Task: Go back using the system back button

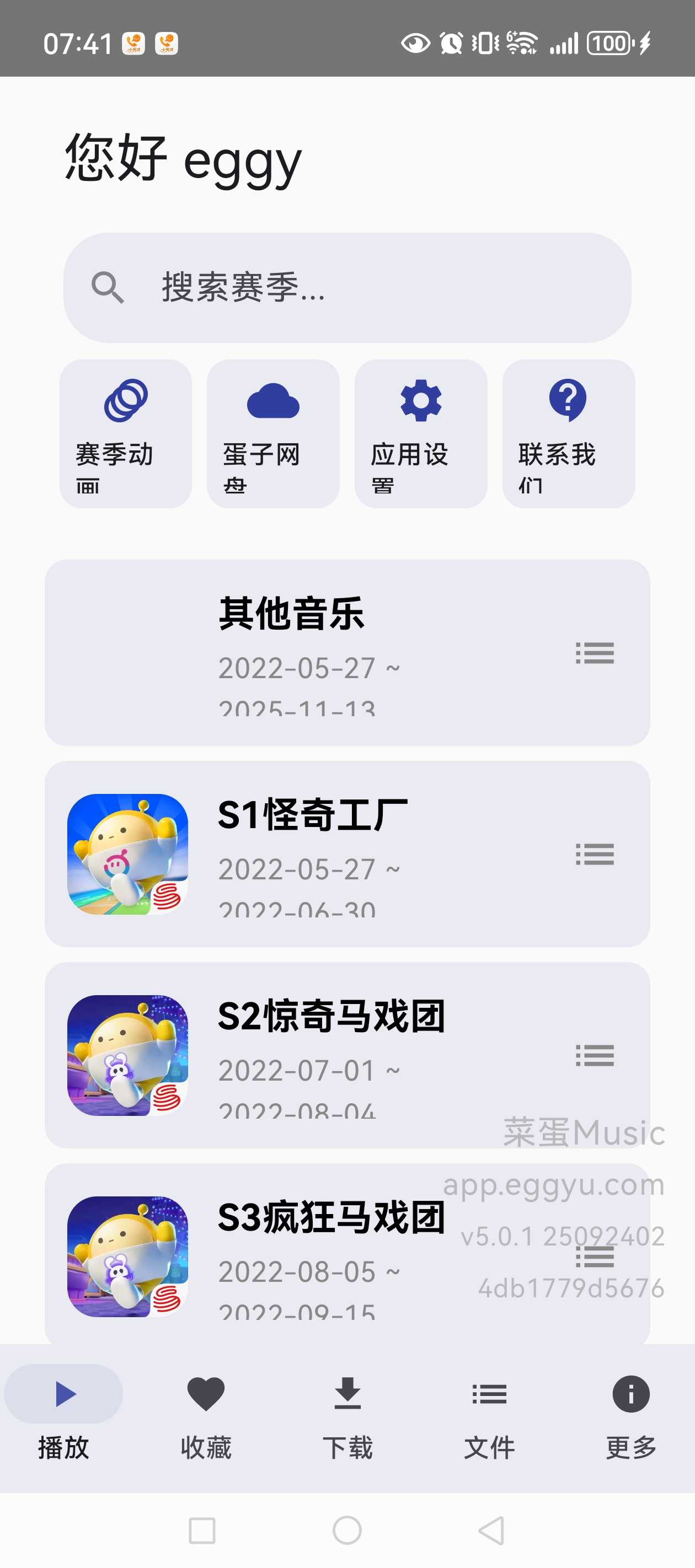Action: pyautogui.click(x=491, y=1531)
